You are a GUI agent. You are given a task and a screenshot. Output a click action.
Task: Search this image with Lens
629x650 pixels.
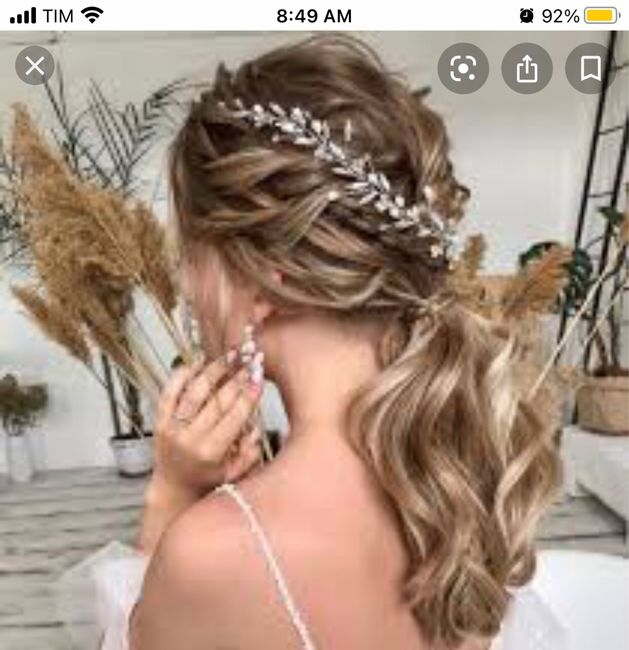pos(463,68)
